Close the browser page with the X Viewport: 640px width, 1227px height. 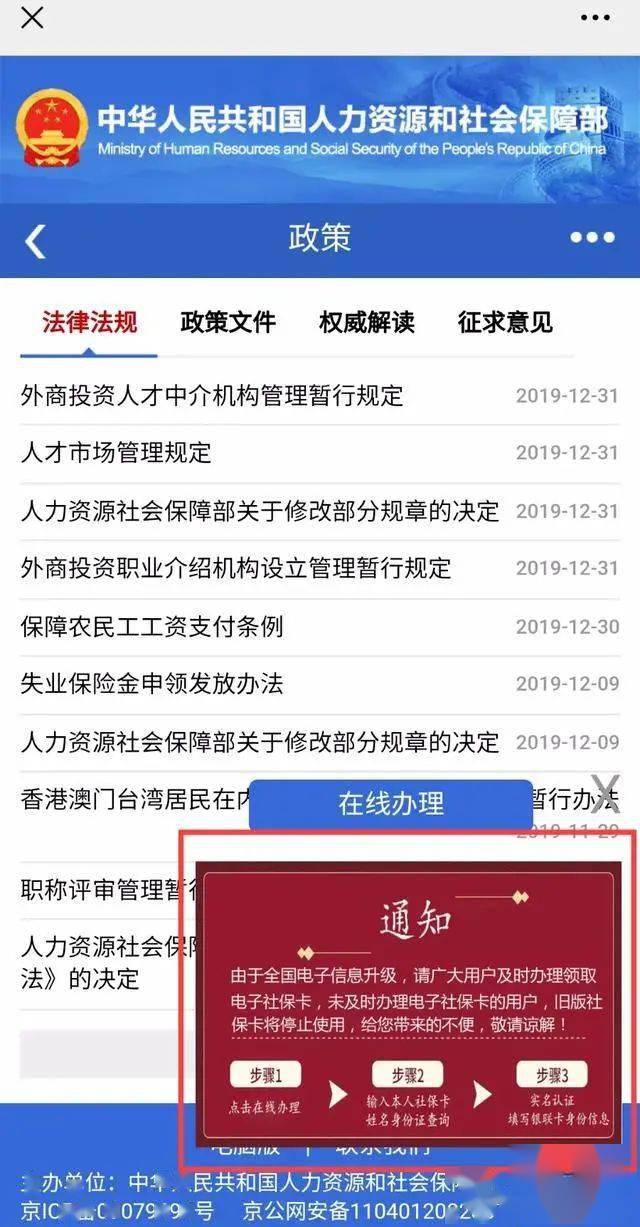[32, 17]
